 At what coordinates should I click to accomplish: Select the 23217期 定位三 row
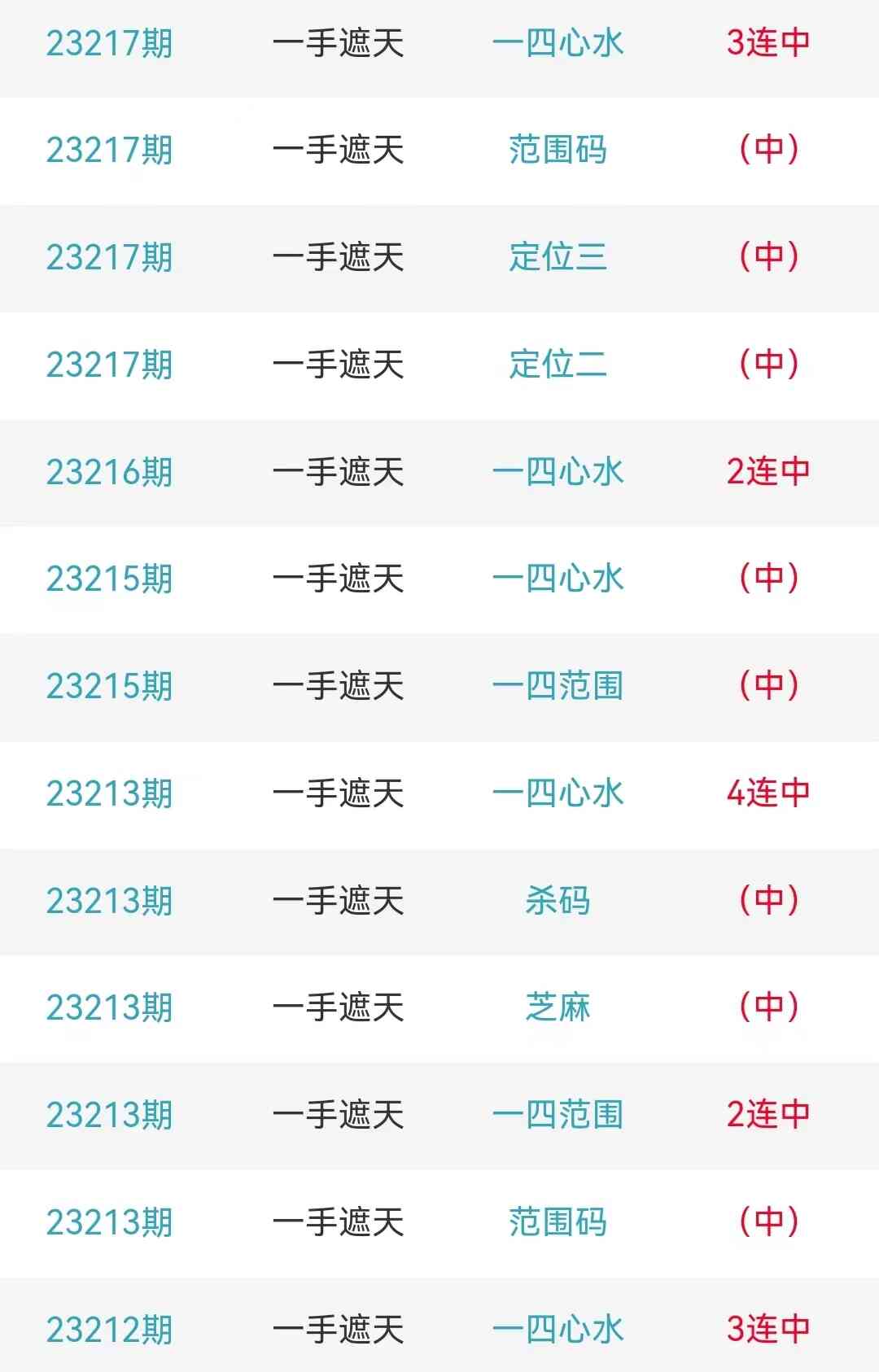pyautogui.click(x=558, y=257)
